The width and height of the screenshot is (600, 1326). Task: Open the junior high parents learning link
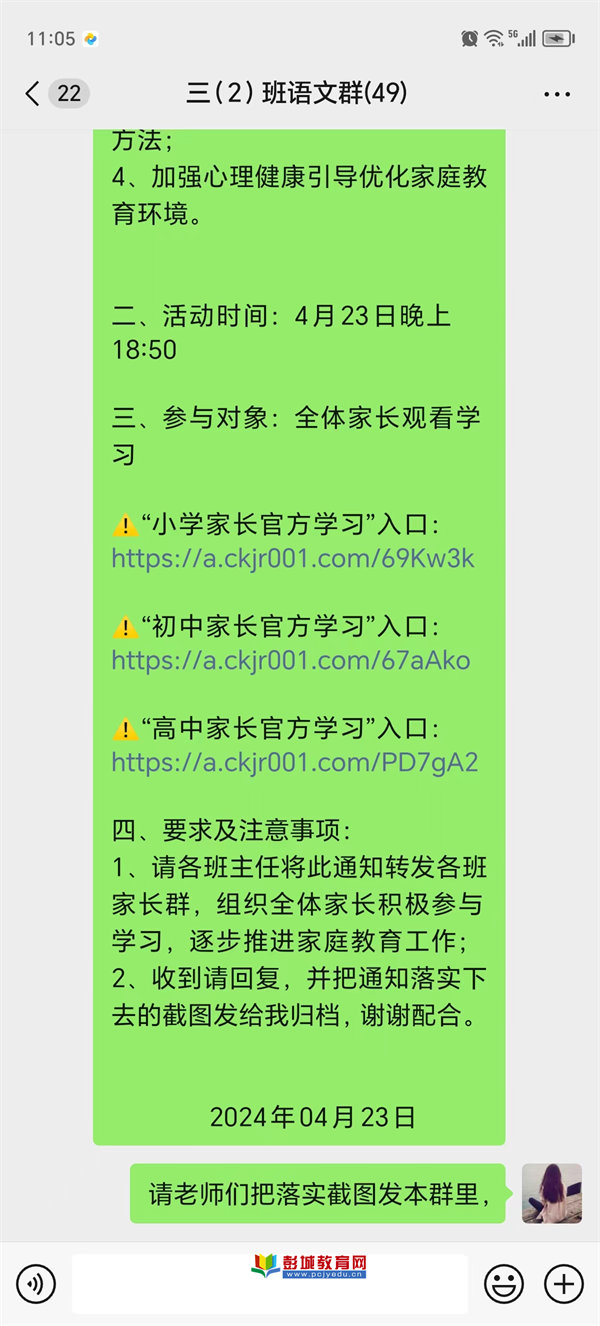click(x=290, y=660)
